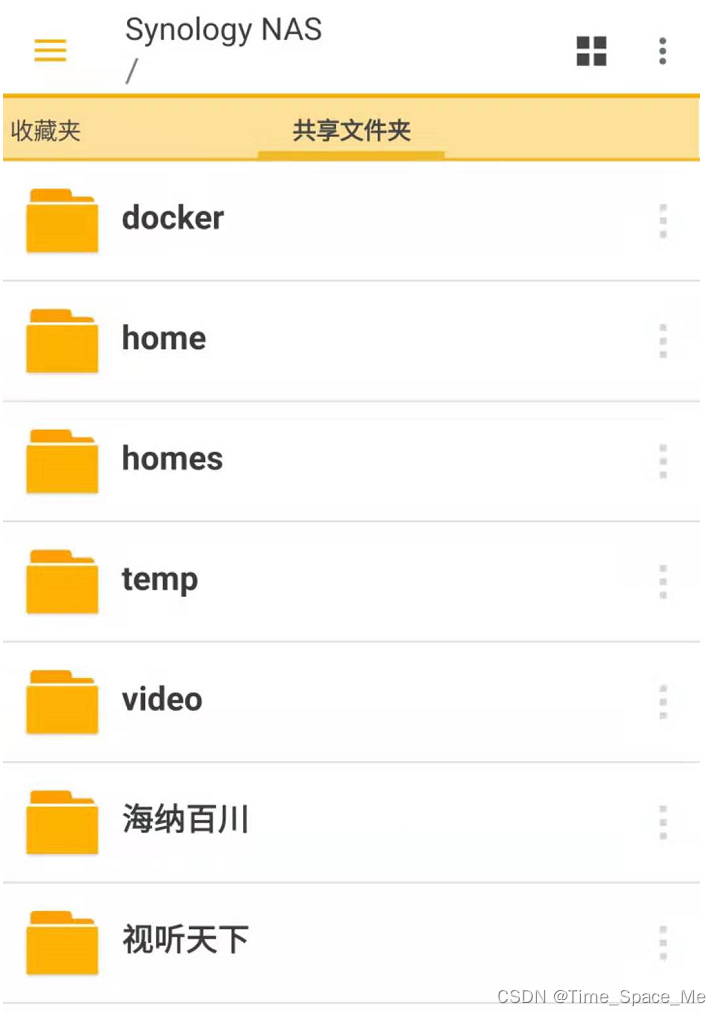721x1016 pixels.
Task: Open context menu for temp folder
Action: click(x=663, y=578)
